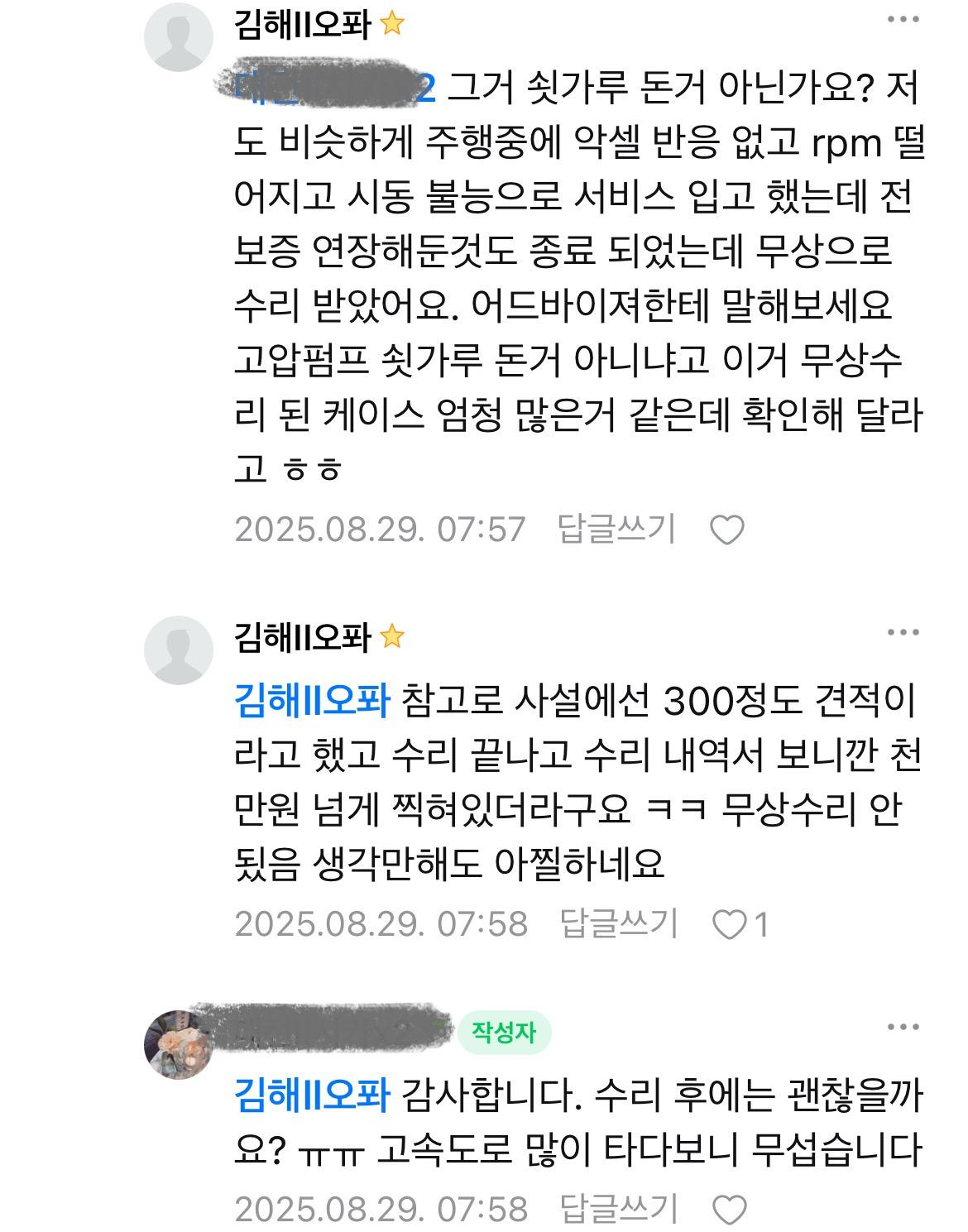Open overflow menu of 300정도 견적 comment

pos(903,633)
